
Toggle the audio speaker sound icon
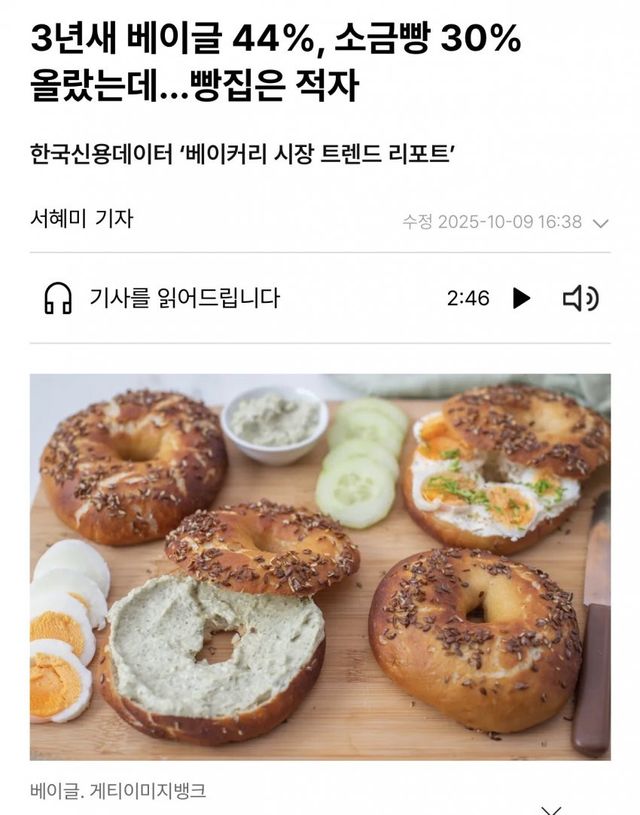(x=580, y=298)
